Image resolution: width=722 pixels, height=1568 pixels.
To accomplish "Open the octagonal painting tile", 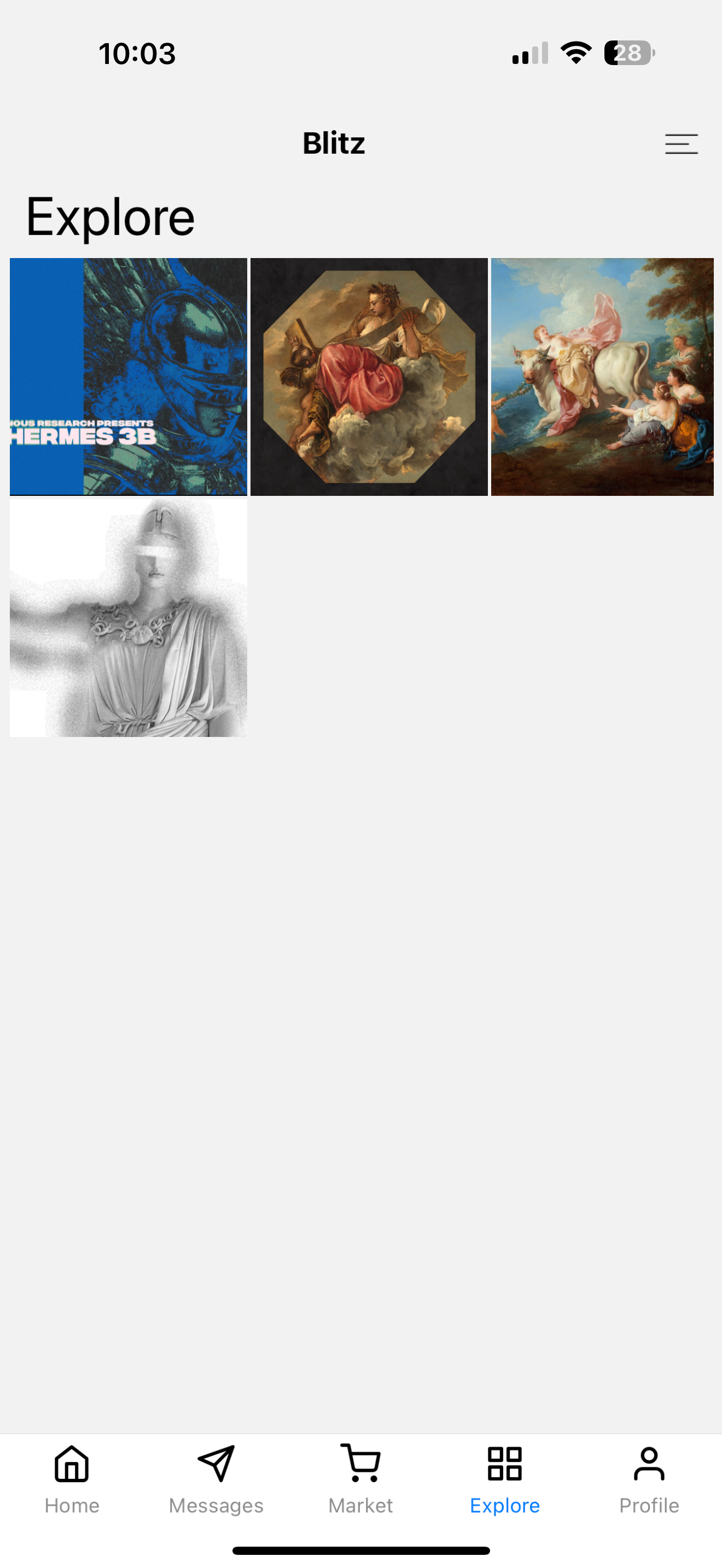I will (369, 376).
